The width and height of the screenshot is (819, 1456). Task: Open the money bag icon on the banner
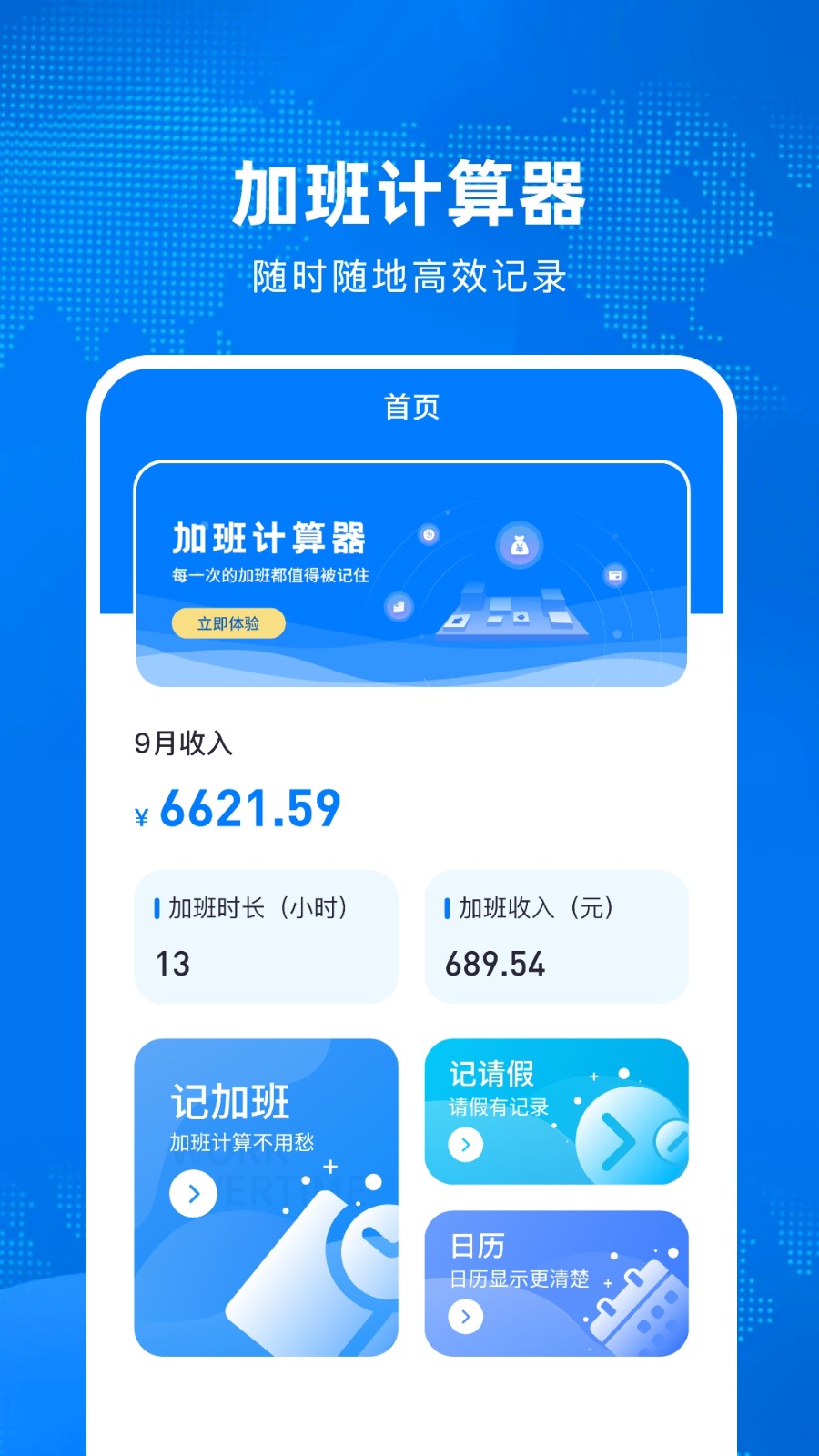click(520, 546)
